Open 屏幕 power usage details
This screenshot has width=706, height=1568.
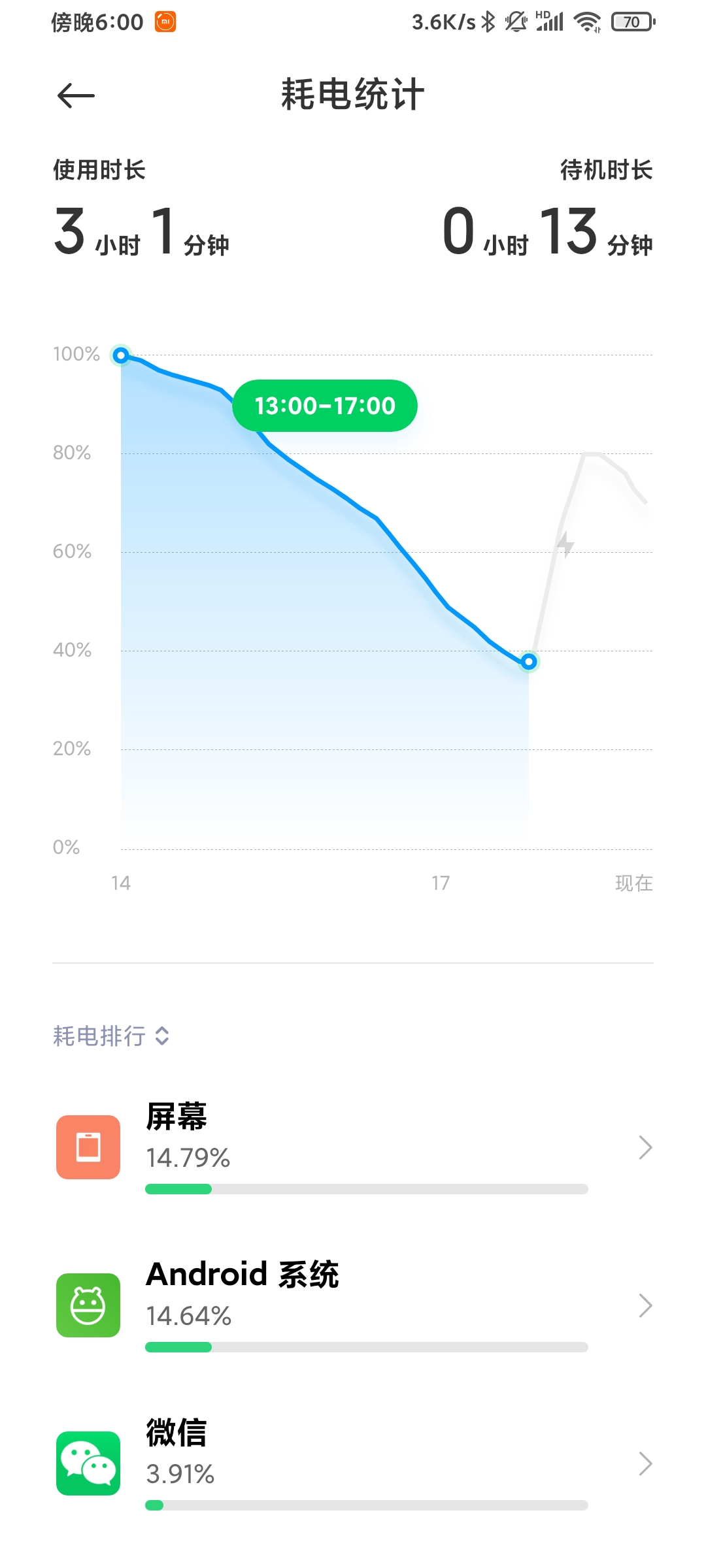coord(353,1147)
